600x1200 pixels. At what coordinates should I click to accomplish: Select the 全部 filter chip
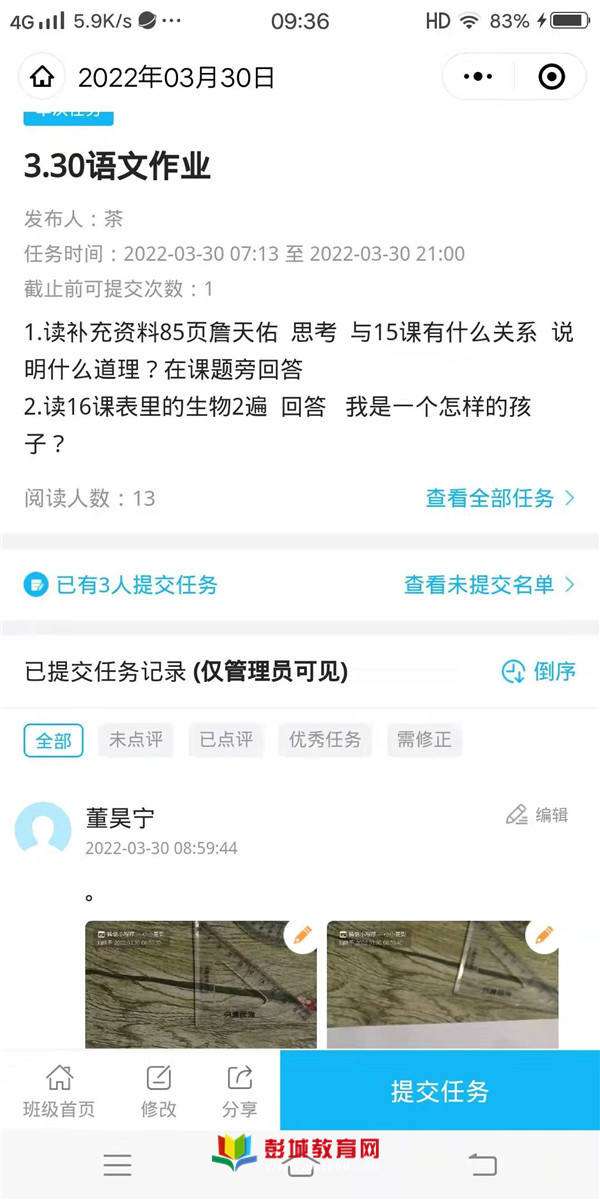point(53,740)
